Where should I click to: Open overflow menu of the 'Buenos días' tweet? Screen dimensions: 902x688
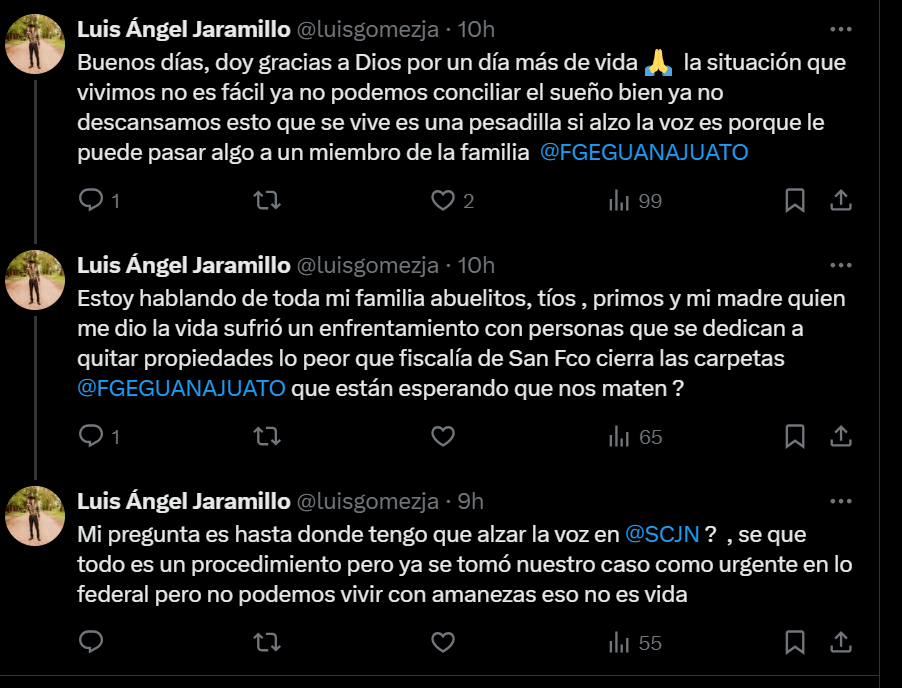point(841,29)
